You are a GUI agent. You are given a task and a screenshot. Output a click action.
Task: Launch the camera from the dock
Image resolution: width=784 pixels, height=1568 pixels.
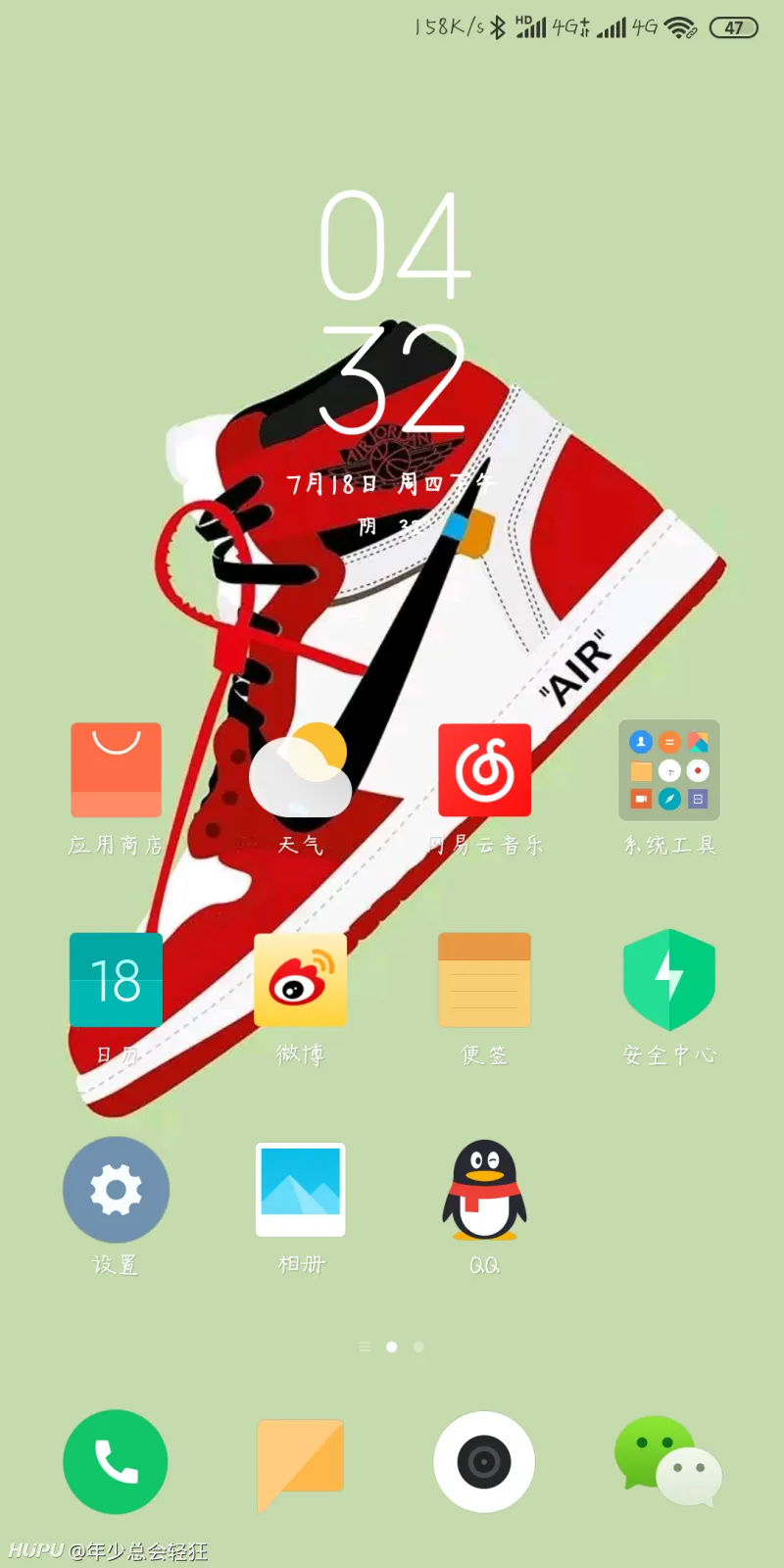point(484,1461)
